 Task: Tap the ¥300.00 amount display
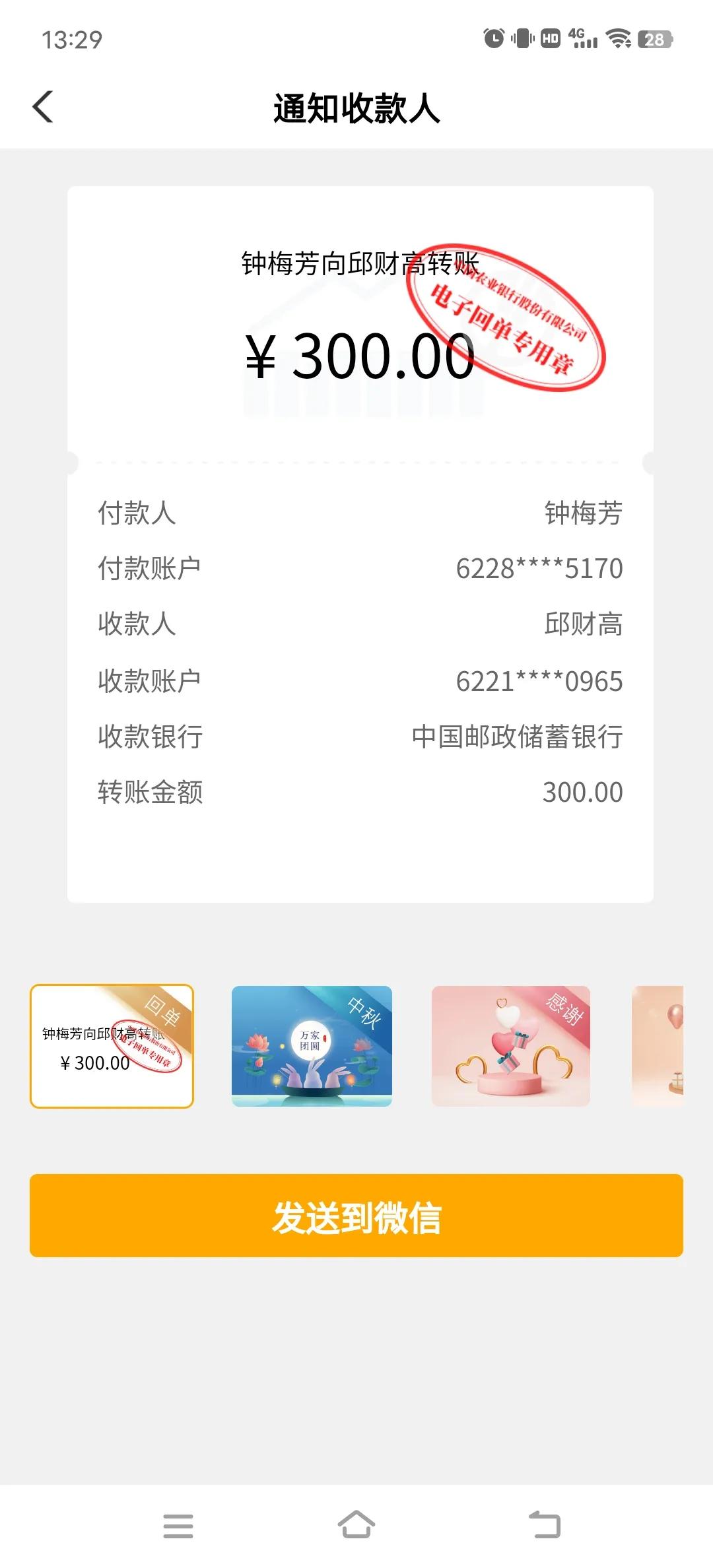click(x=360, y=358)
